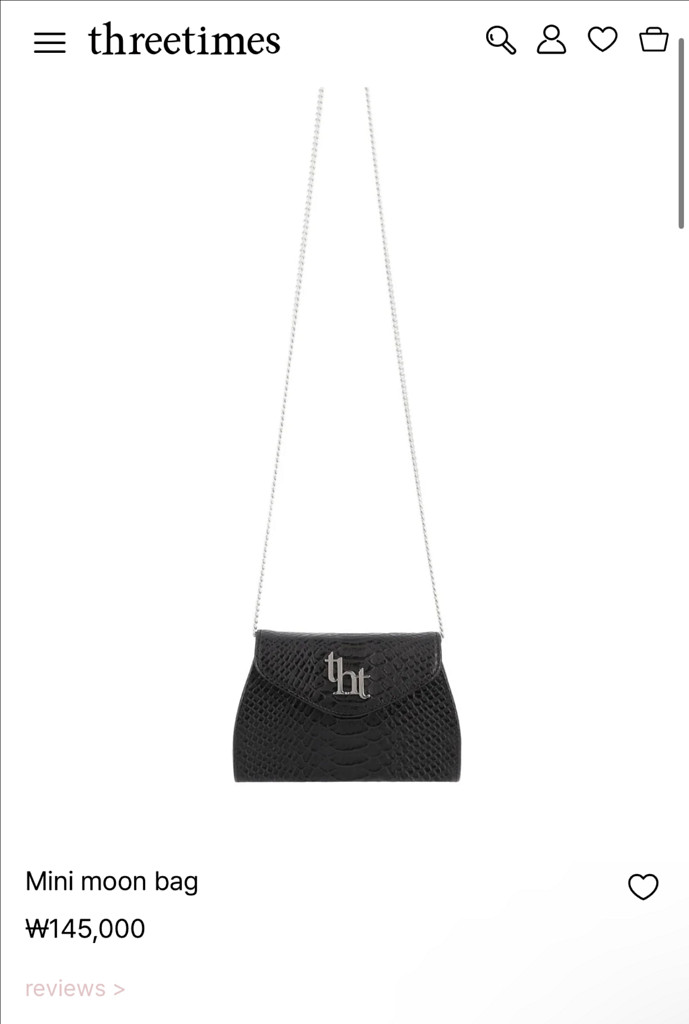This screenshot has width=689, height=1024.
Task: Open the shopping bag cart
Action: point(654,40)
